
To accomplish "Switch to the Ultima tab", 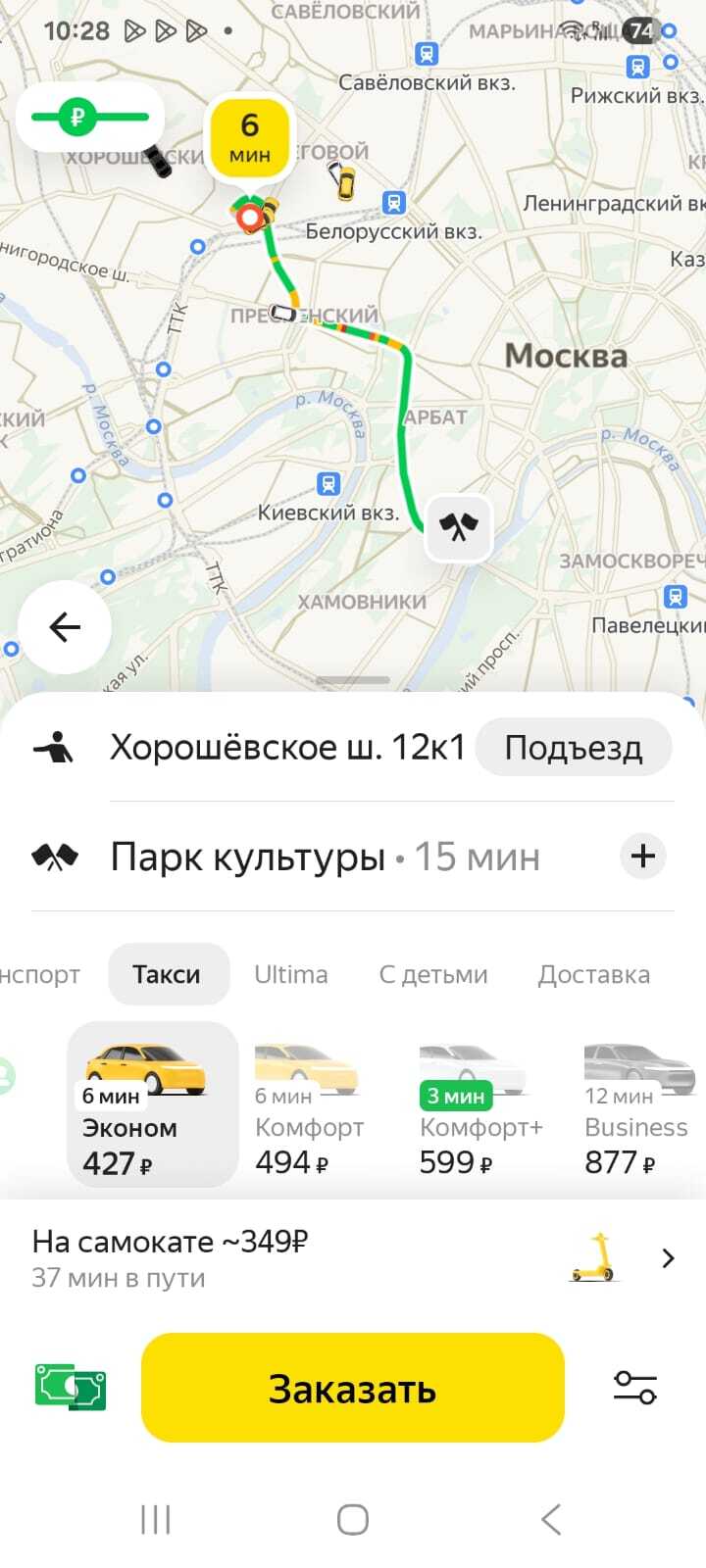I will point(291,974).
